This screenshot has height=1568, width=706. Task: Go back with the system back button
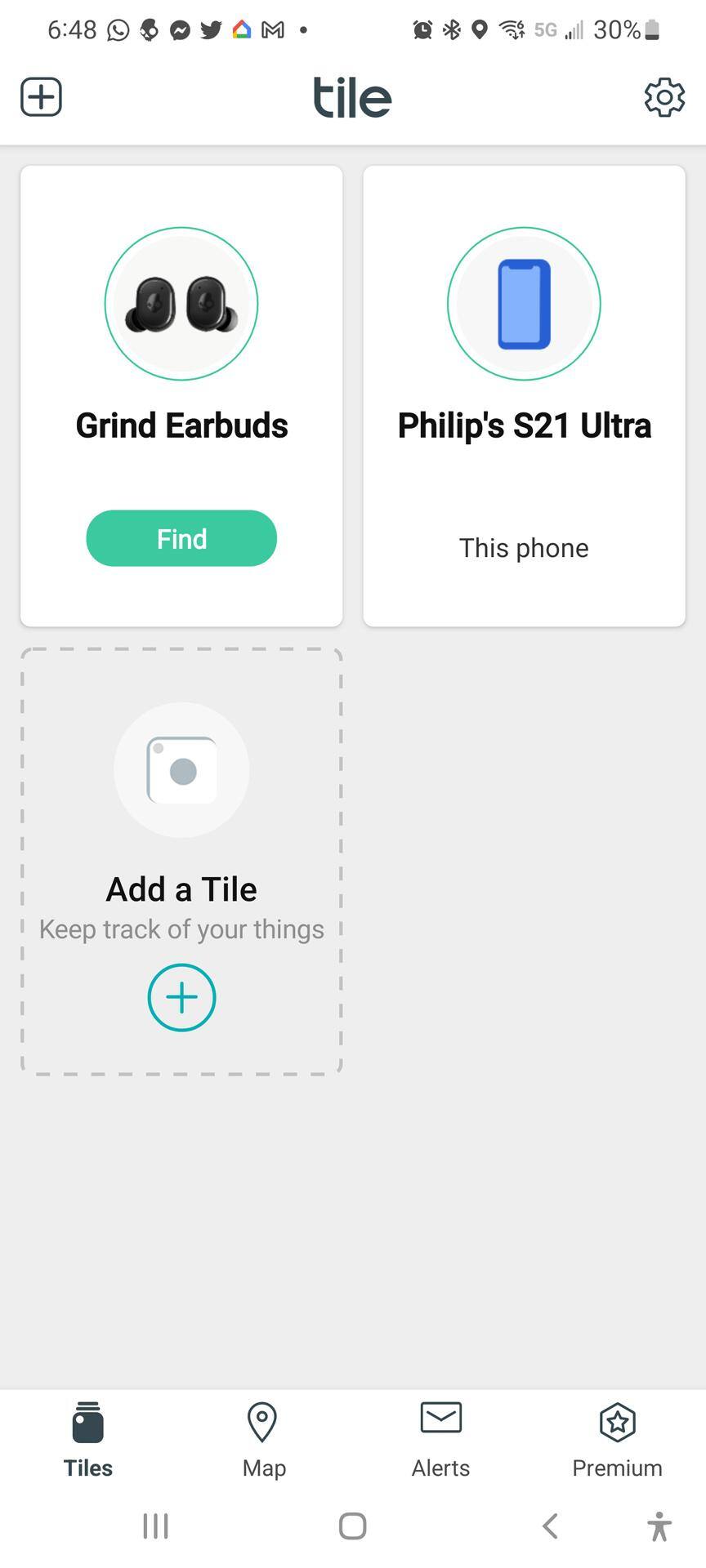coord(550,1526)
